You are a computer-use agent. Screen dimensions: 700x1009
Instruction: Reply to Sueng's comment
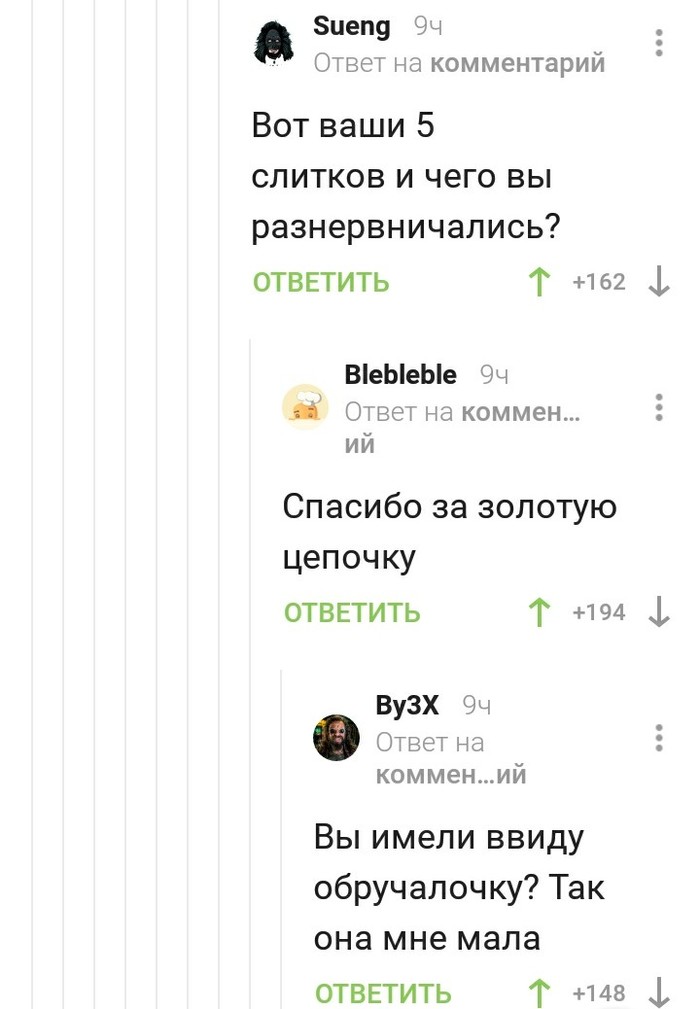pos(321,283)
